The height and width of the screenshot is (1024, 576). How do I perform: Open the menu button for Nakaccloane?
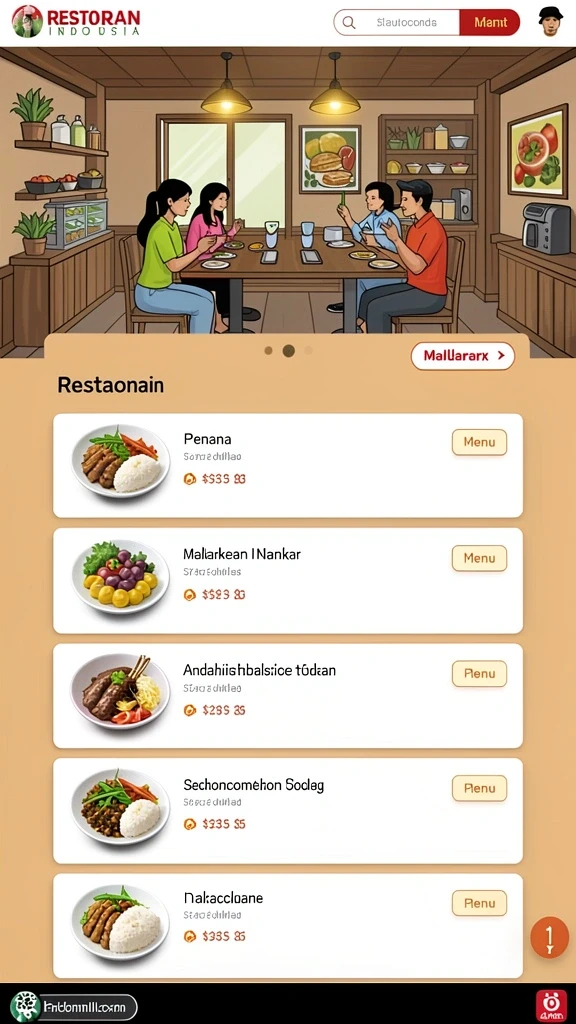click(479, 903)
